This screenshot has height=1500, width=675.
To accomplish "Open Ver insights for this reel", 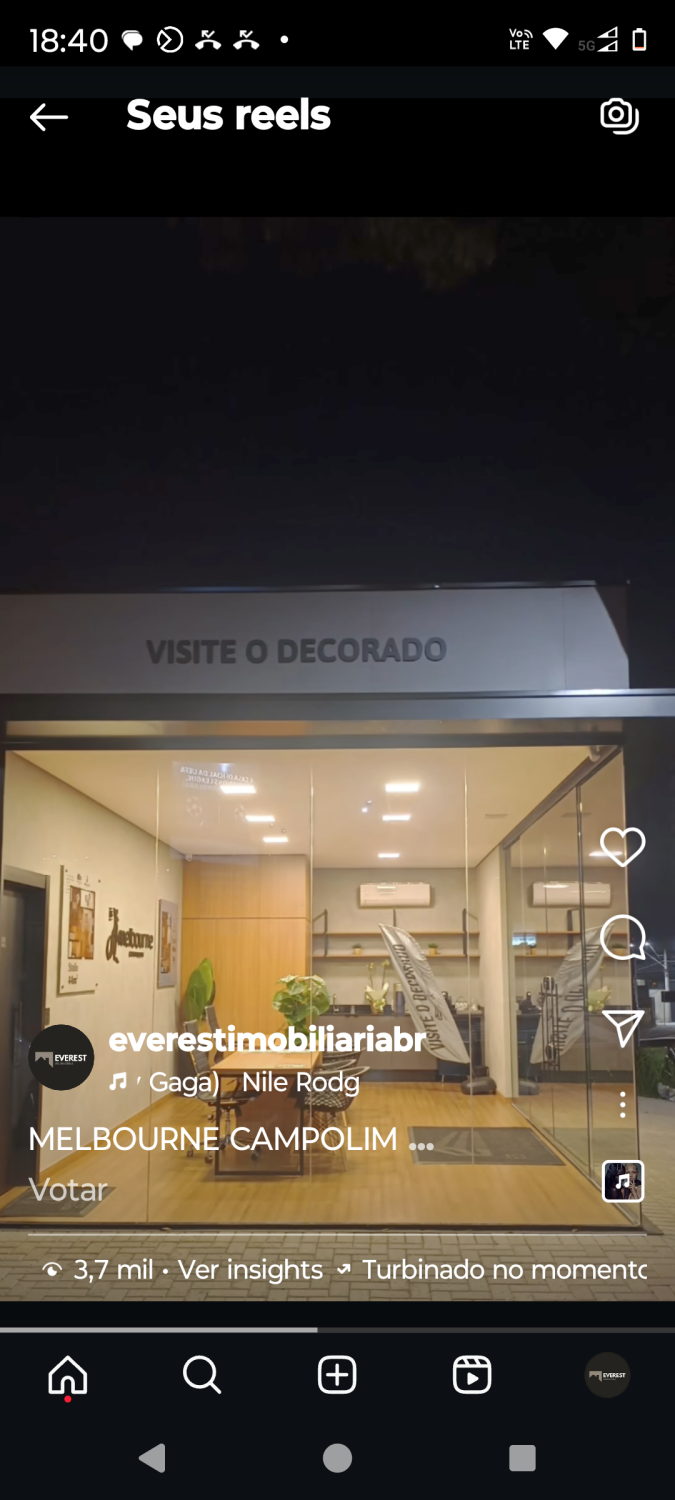I will click(250, 1270).
